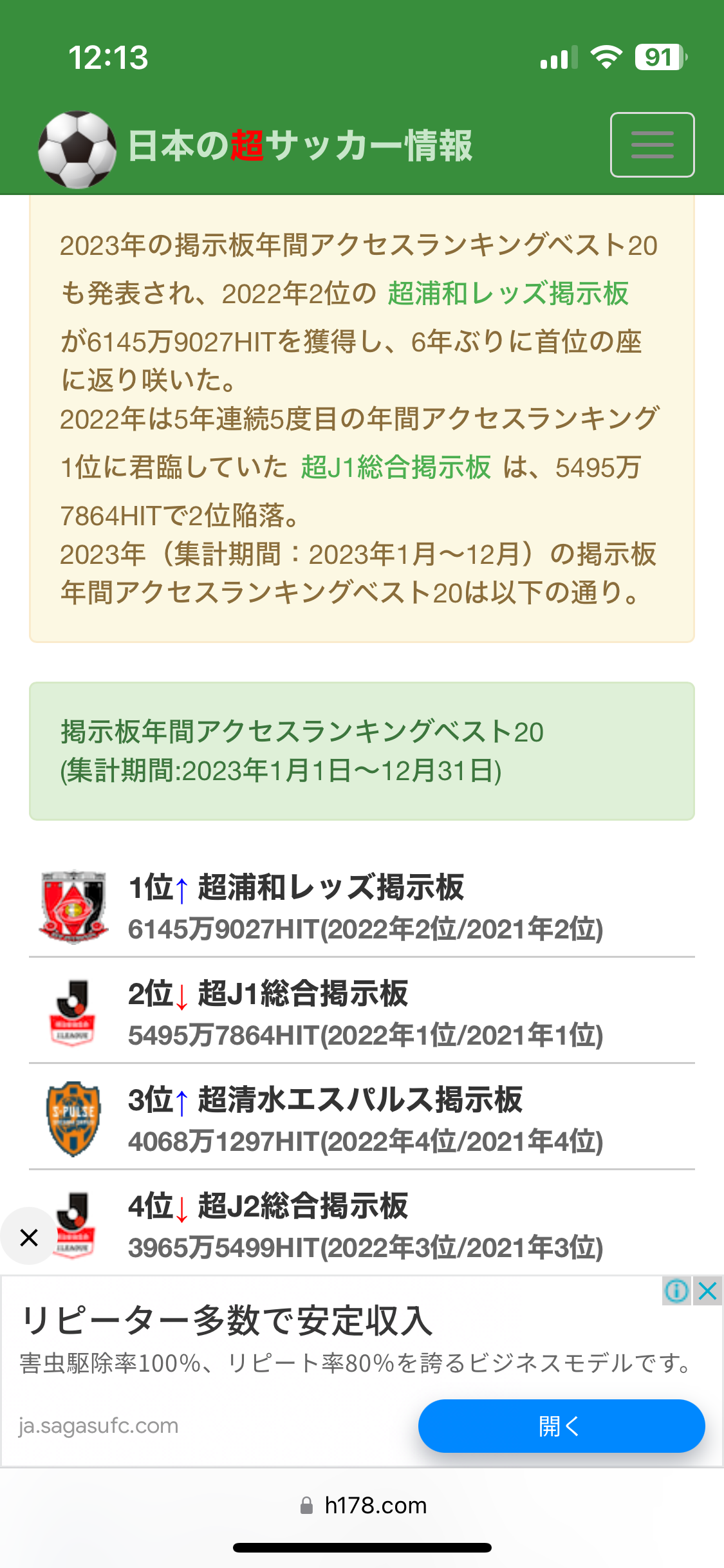Follow the 超浦和レッズ掲示板 link in the paragraph
This screenshot has height=1568, width=724.
pos(508,294)
